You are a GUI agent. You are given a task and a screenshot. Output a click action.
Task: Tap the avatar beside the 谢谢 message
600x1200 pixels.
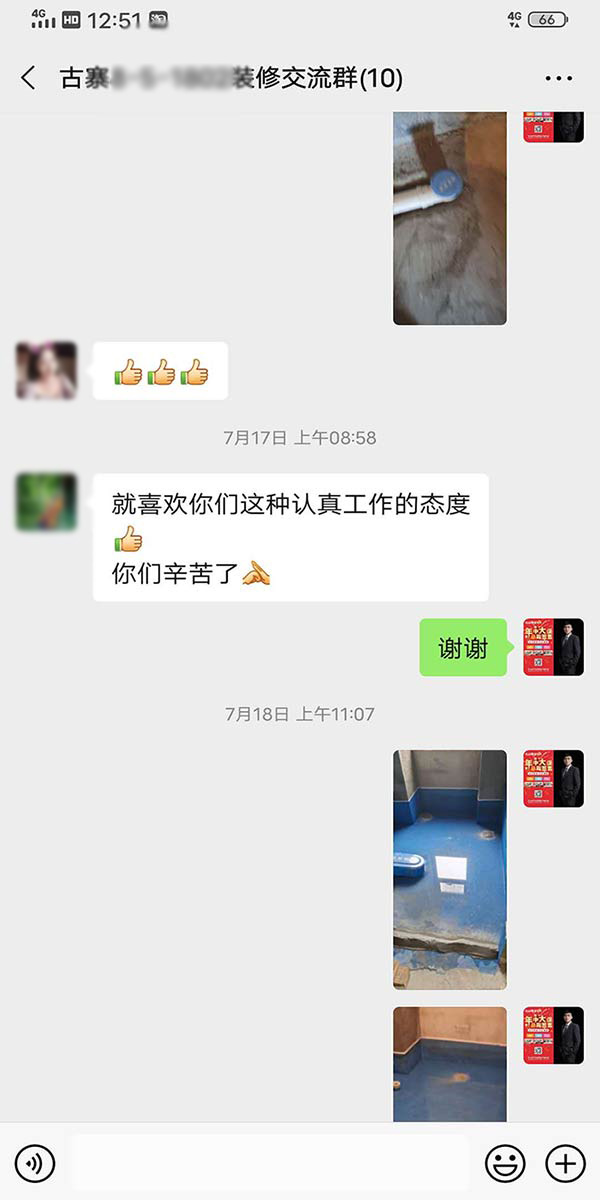click(553, 647)
